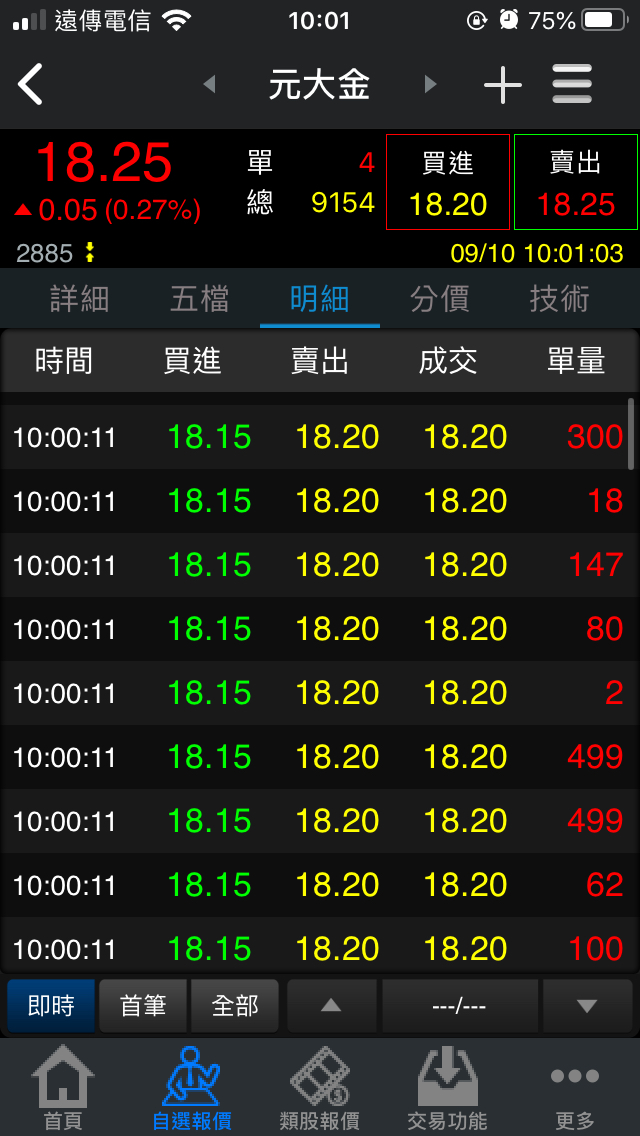Jump to 首筆 trade record
Viewport: 640px width, 1136px height.
coord(143,1005)
